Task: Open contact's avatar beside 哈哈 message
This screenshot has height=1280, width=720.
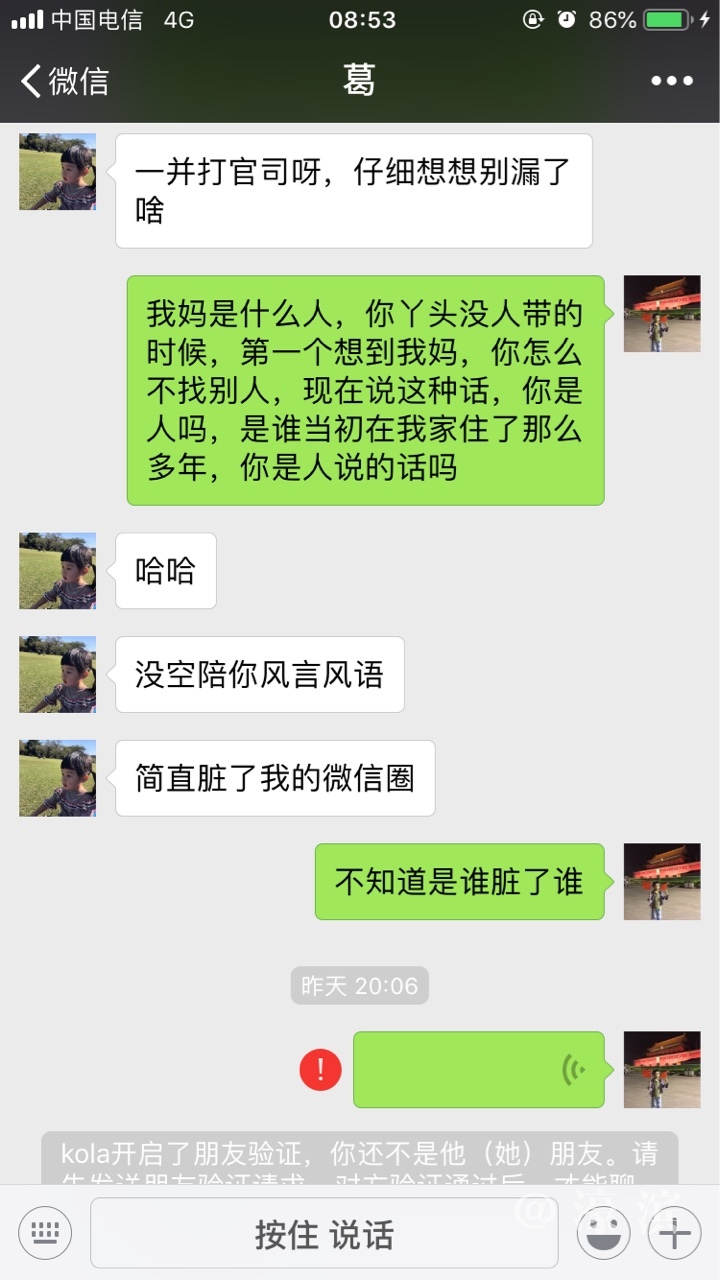Action: 57,571
